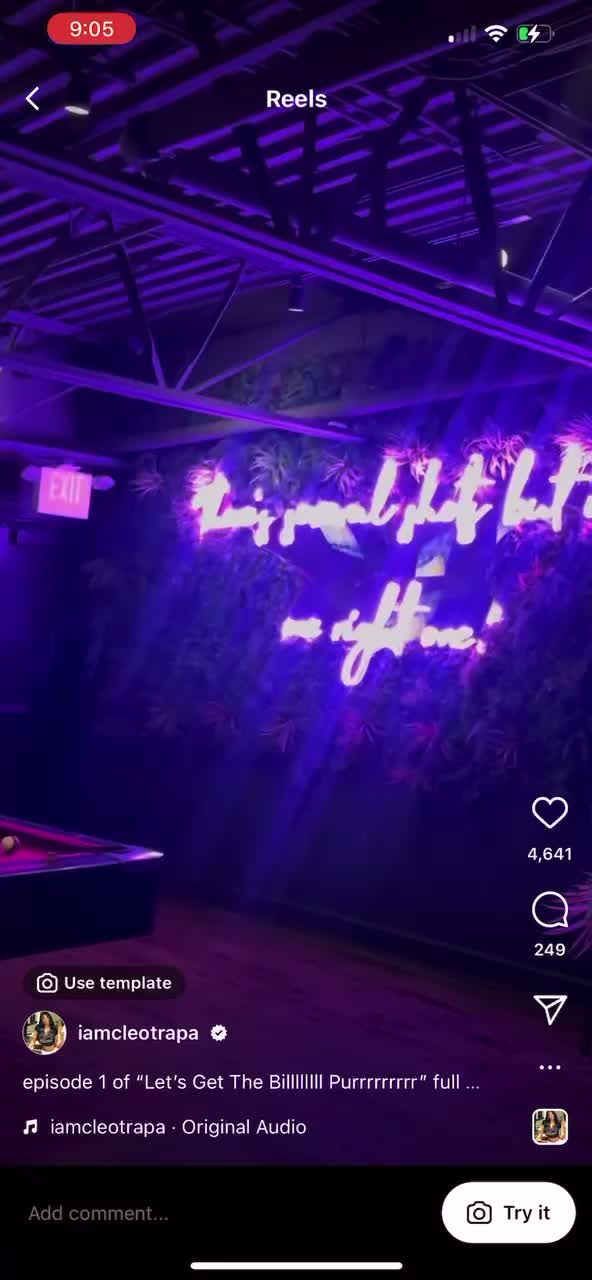
Task: Open the three-dot more options menu
Action: pos(550,1067)
